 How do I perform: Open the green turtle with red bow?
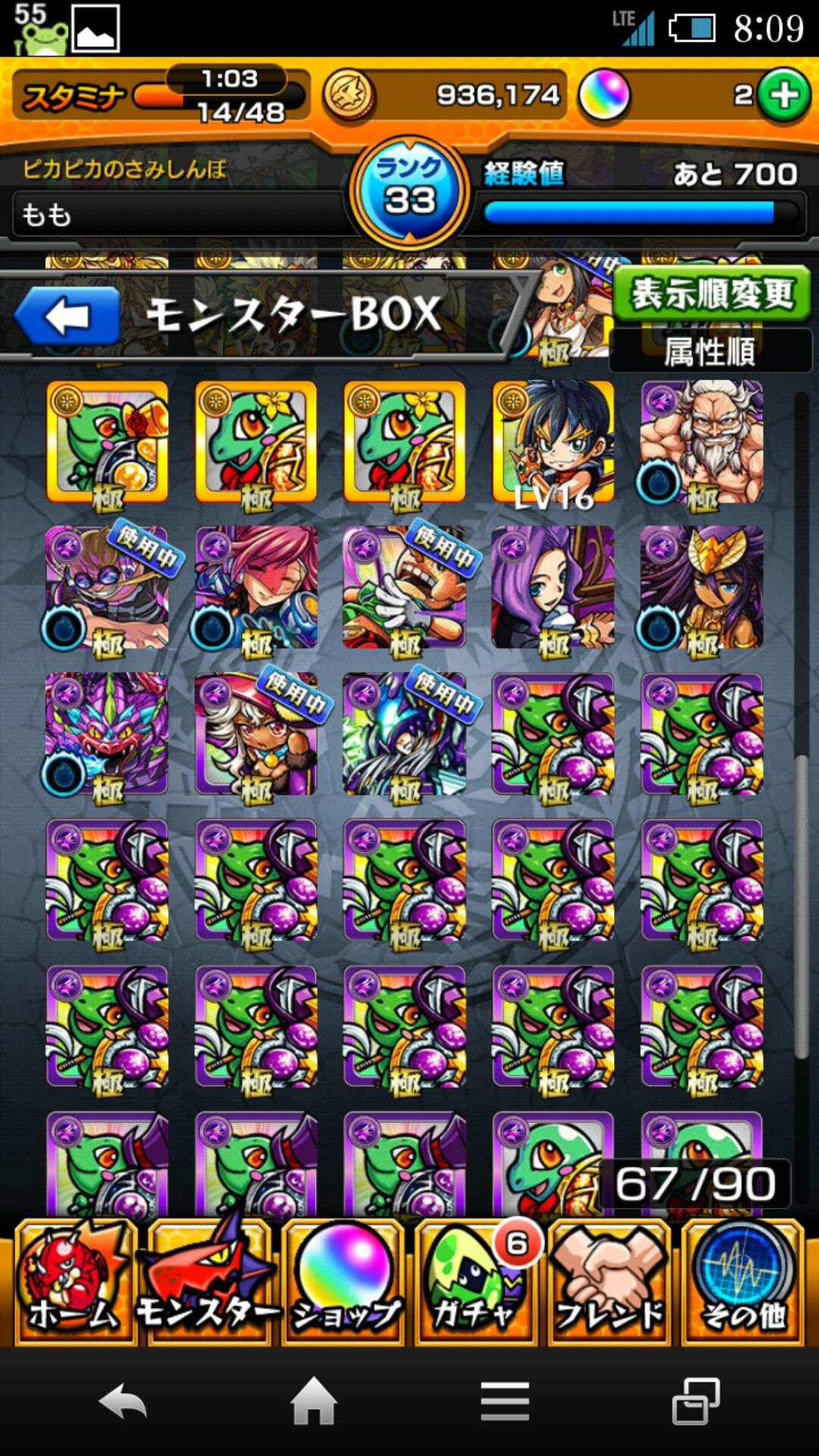coord(107,442)
